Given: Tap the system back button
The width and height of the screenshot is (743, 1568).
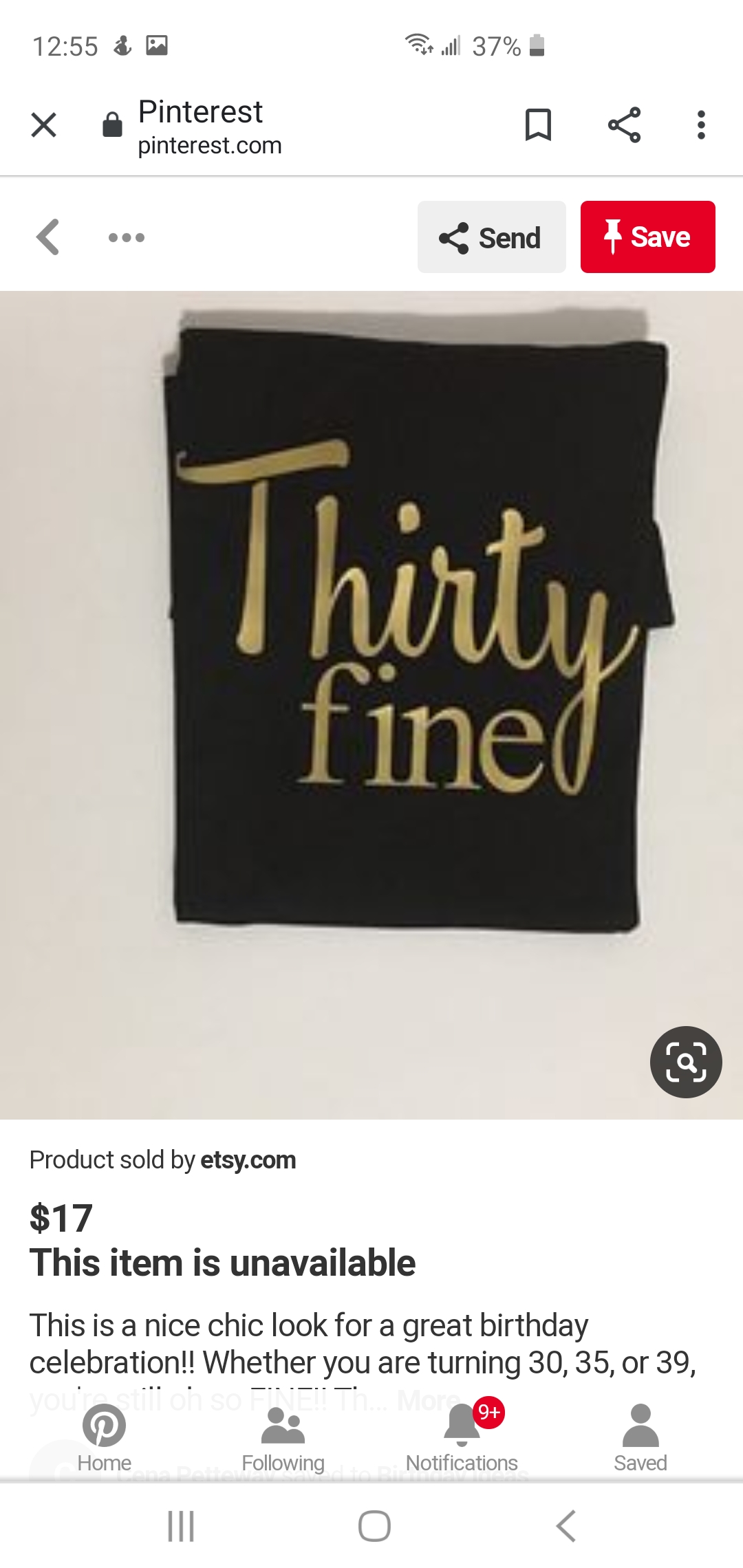Looking at the screenshot, I should [566, 1526].
